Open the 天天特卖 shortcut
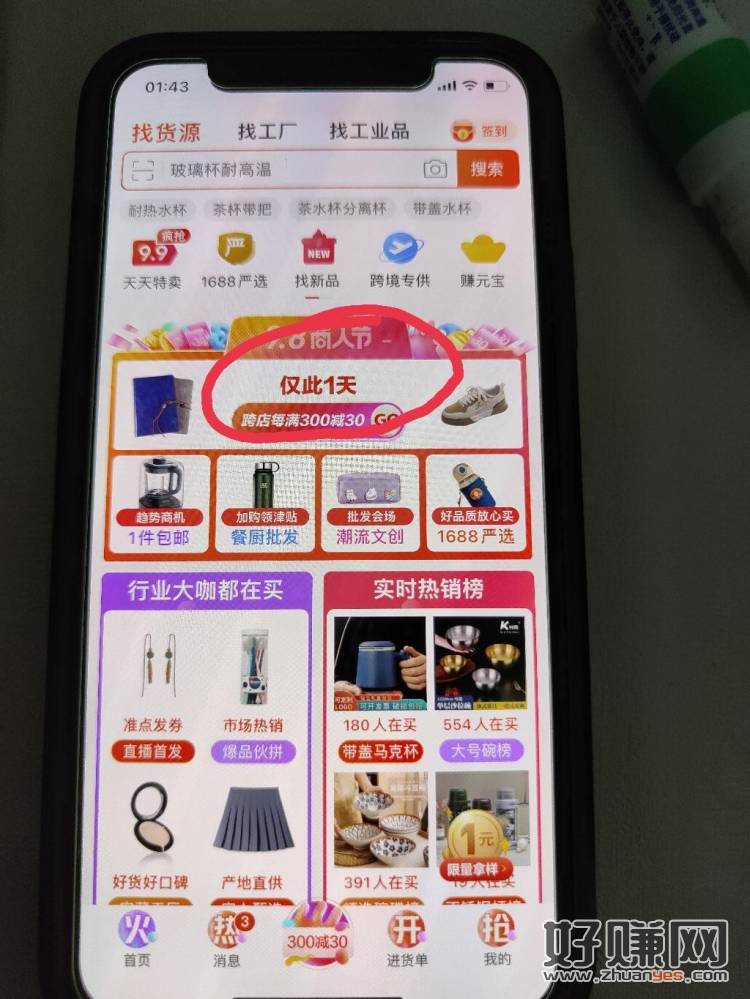 tap(152, 260)
